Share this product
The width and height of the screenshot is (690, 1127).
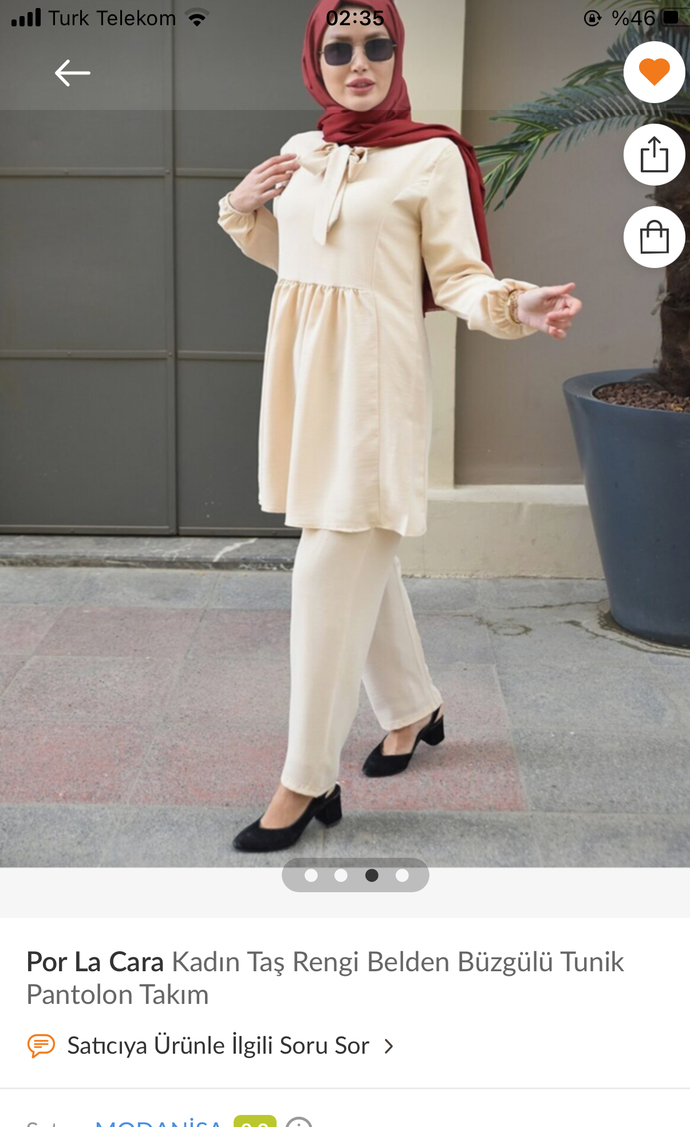[x=654, y=155]
